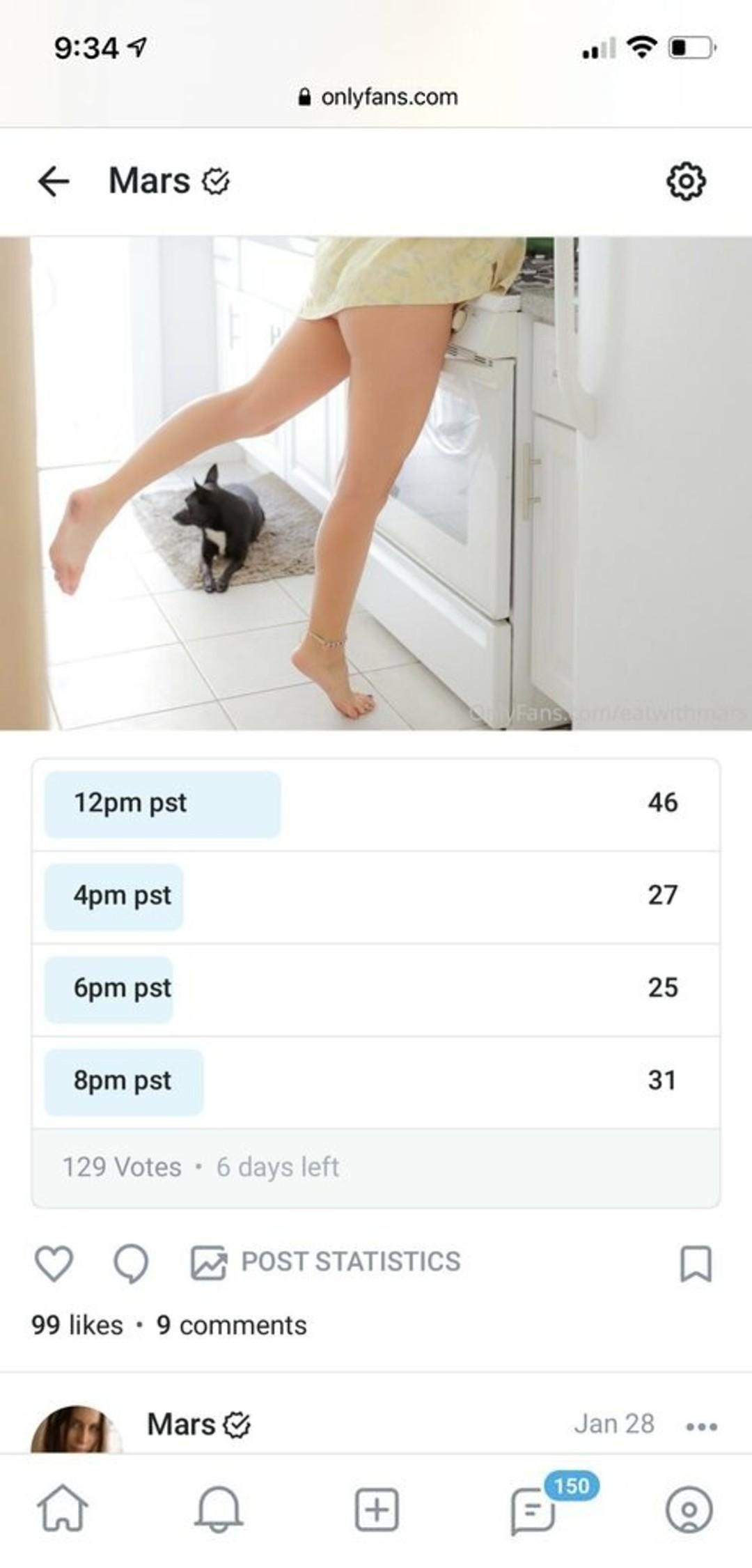The height and width of the screenshot is (1568, 752).
Task: Vote for the 12pm pst option
Action: click(376, 803)
